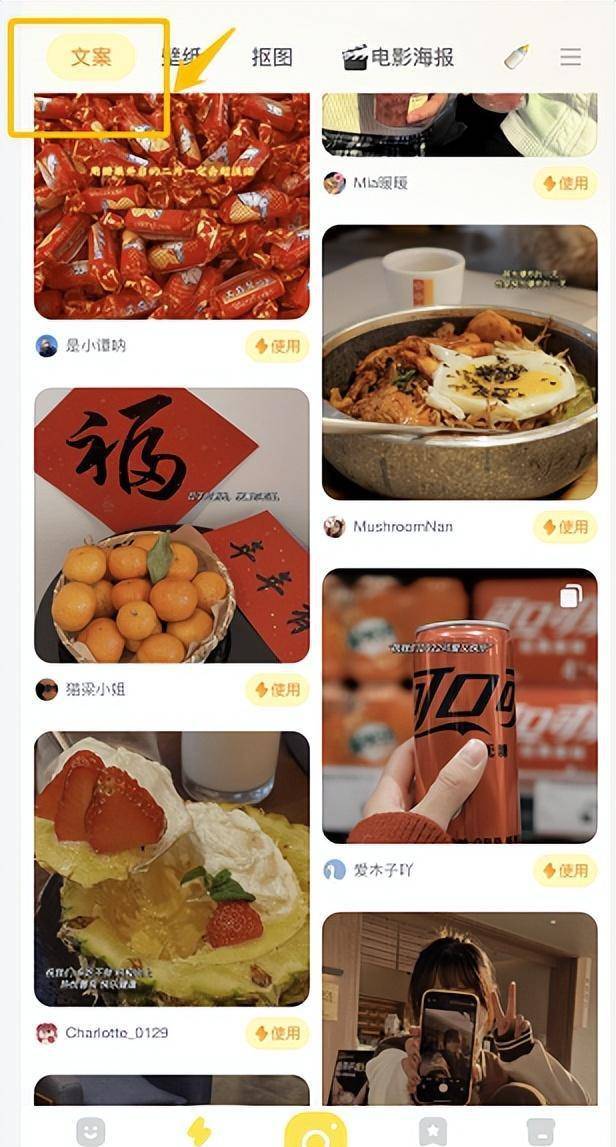
Task: Open the smiley face bottom tab
Action: pyautogui.click(x=90, y=1132)
